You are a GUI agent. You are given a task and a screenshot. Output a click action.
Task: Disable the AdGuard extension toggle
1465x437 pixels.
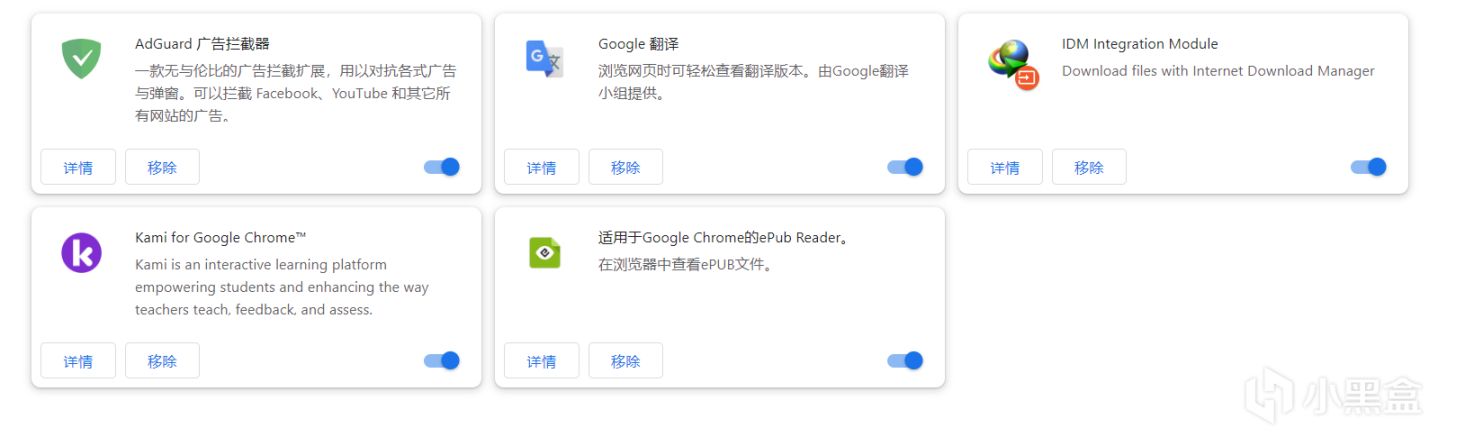point(442,167)
